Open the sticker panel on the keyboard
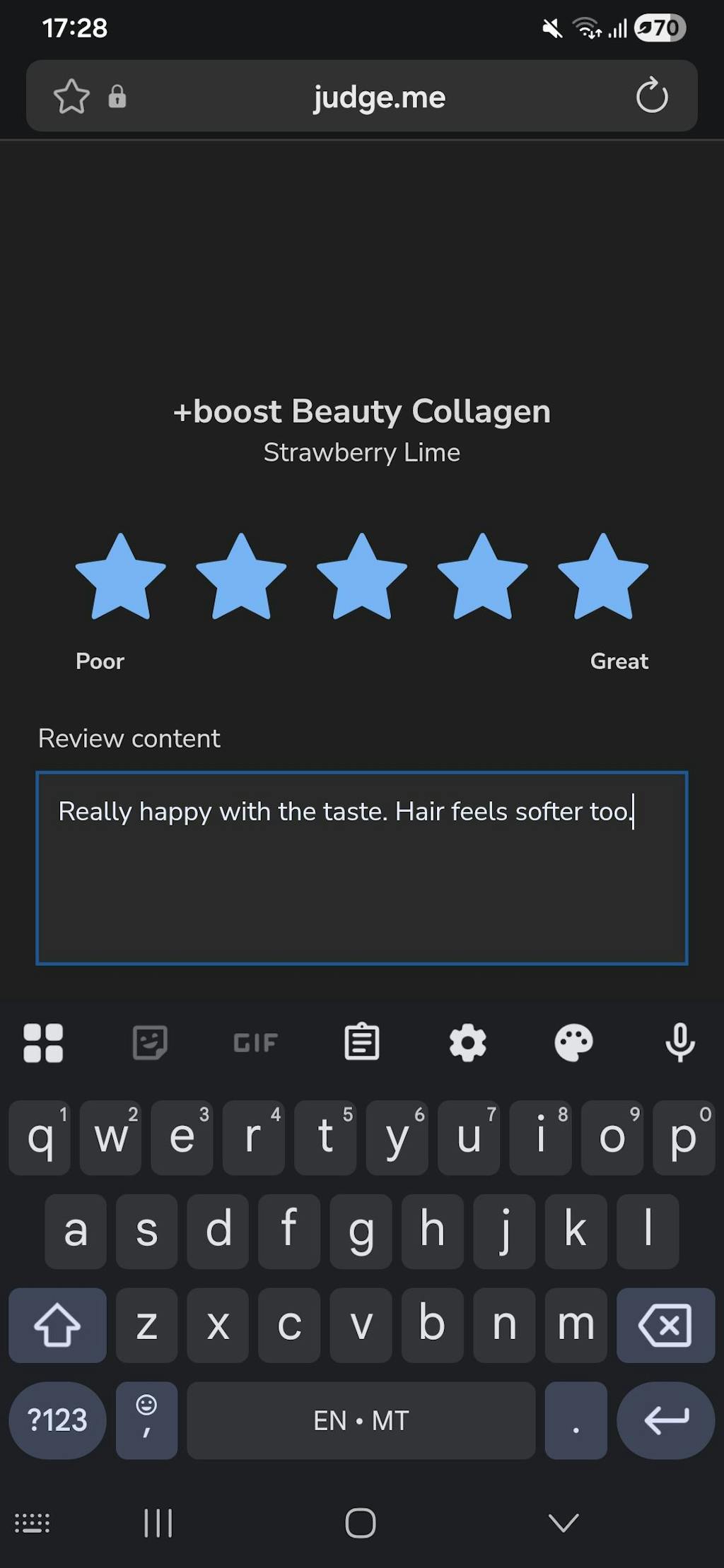The width and height of the screenshot is (724, 1568). point(150,1042)
